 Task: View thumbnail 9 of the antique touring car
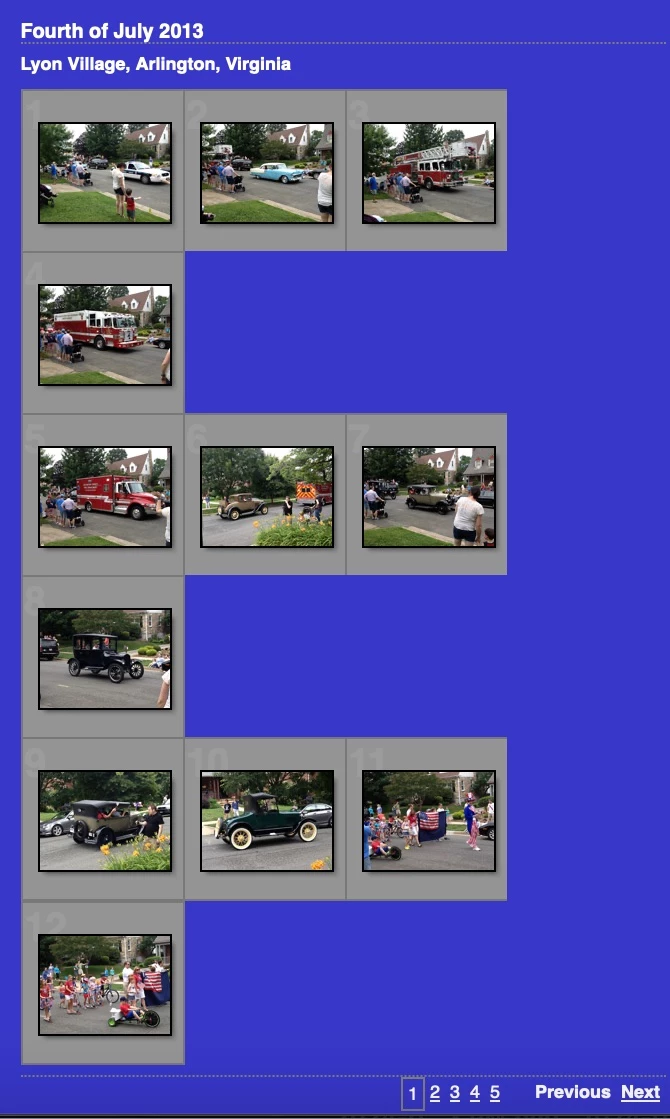105,820
